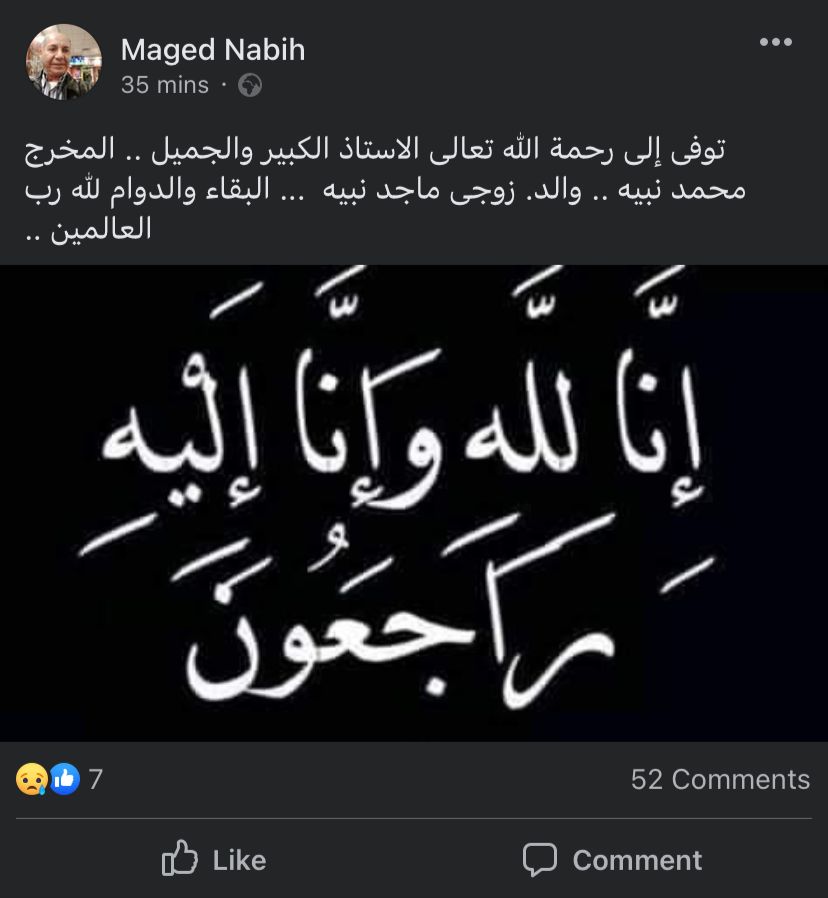828x898 pixels.
Task: Open the post's three-dot options menu
Action: (x=775, y=42)
